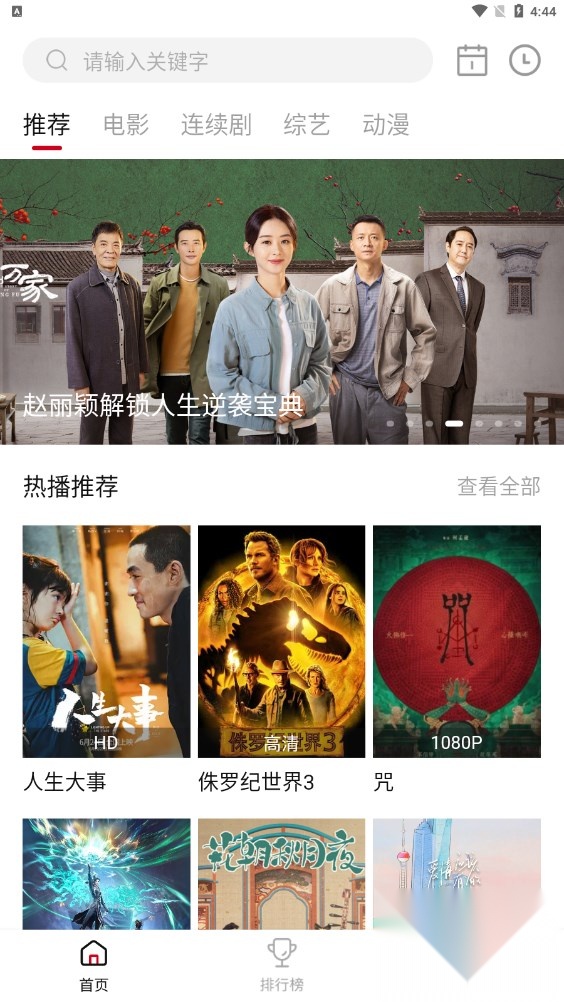The height and width of the screenshot is (1002, 564).
Task: Open the 人生大事 movie card
Action: 106,659
